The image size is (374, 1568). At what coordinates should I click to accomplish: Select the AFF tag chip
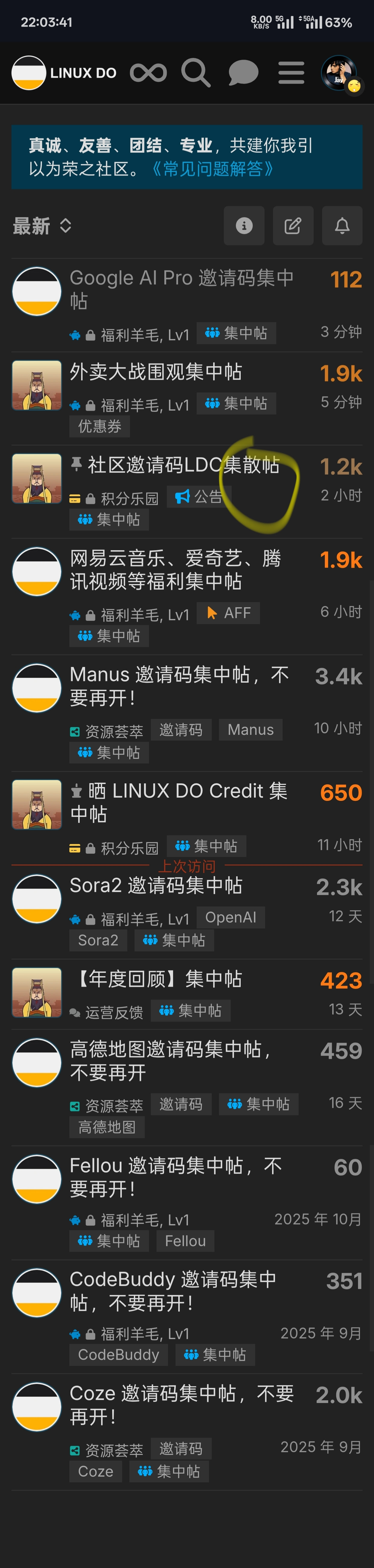pyautogui.click(x=229, y=613)
